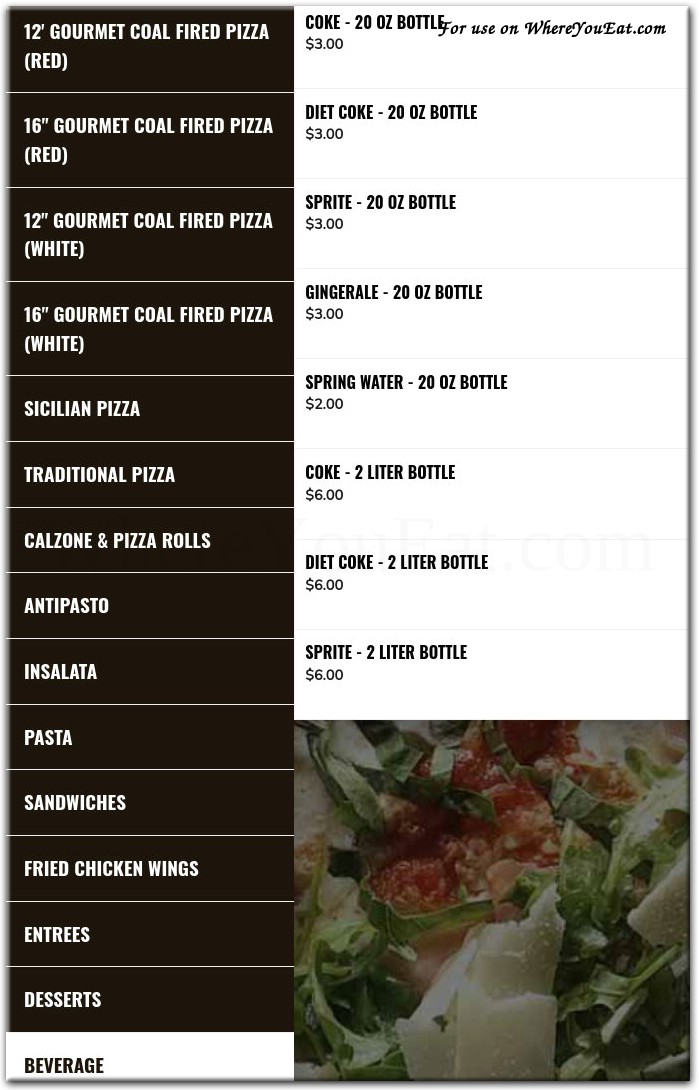Open the Traditional Pizza category
Image resolution: width=699 pixels, height=1090 pixels.
[x=150, y=474]
